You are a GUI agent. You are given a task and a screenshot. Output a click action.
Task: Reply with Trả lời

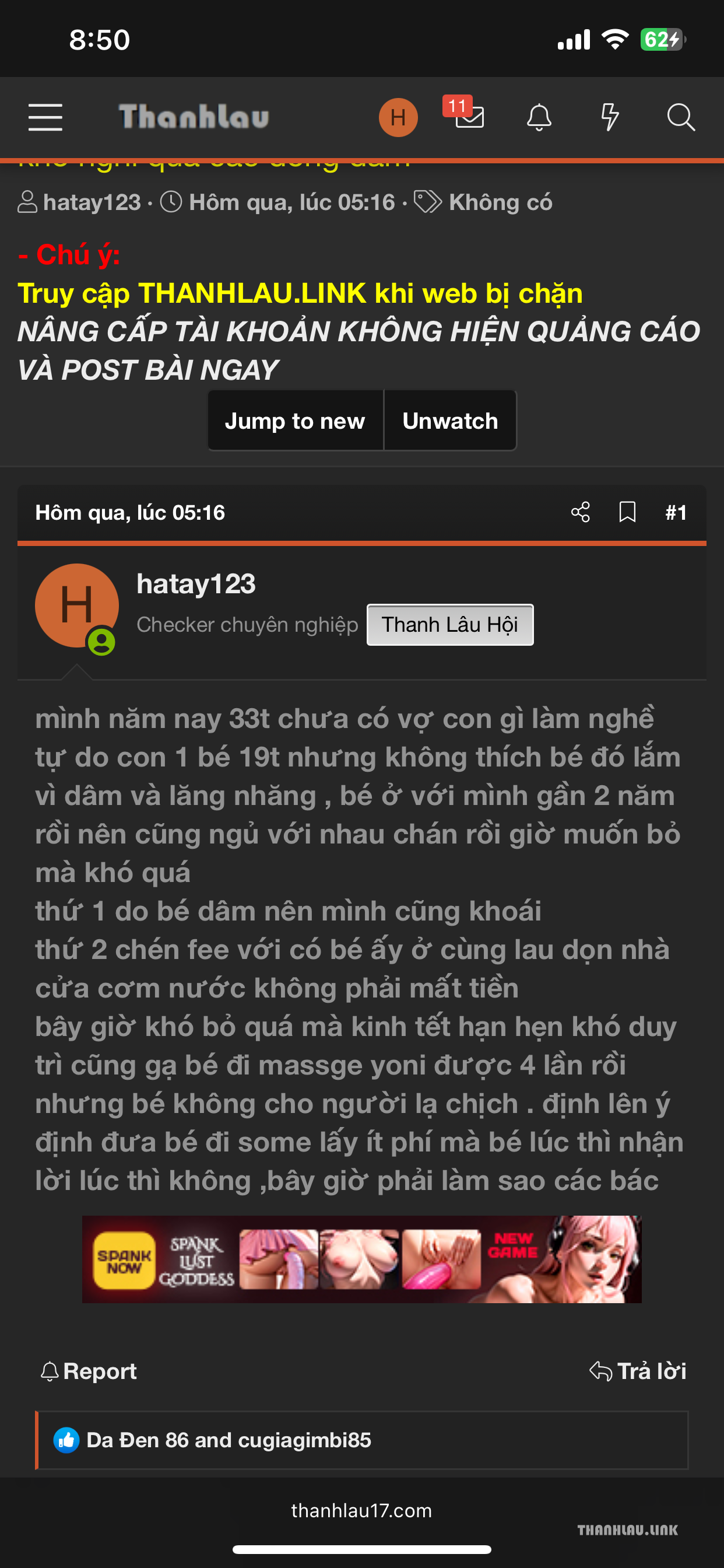pos(638,1371)
